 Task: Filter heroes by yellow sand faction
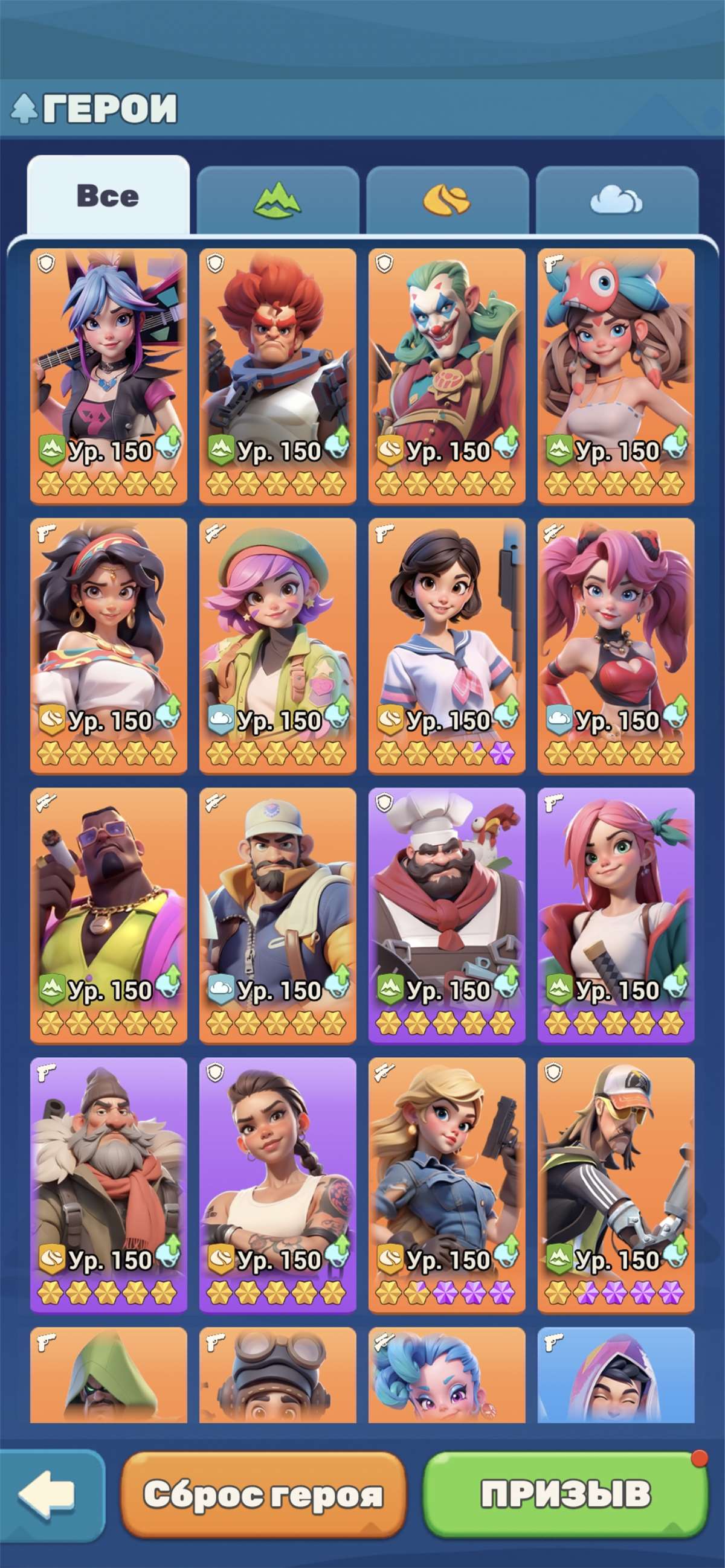[447, 200]
